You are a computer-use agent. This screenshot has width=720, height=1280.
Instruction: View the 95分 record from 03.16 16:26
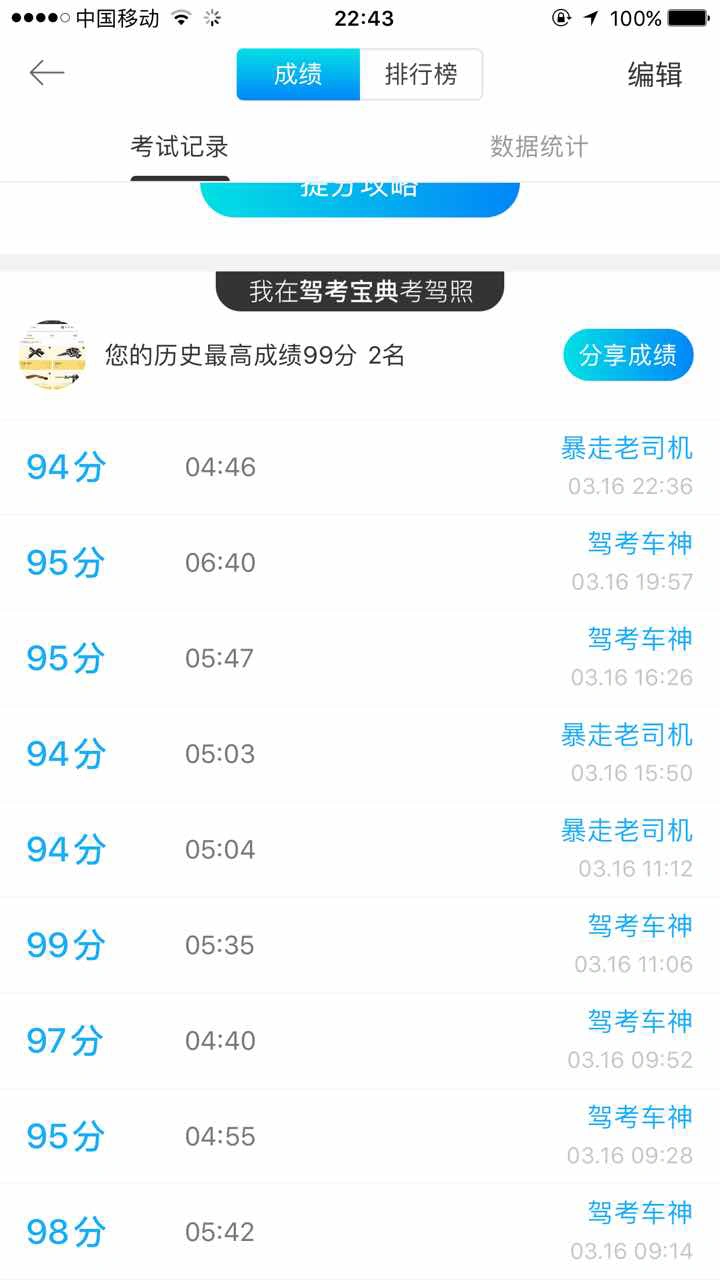tap(360, 659)
